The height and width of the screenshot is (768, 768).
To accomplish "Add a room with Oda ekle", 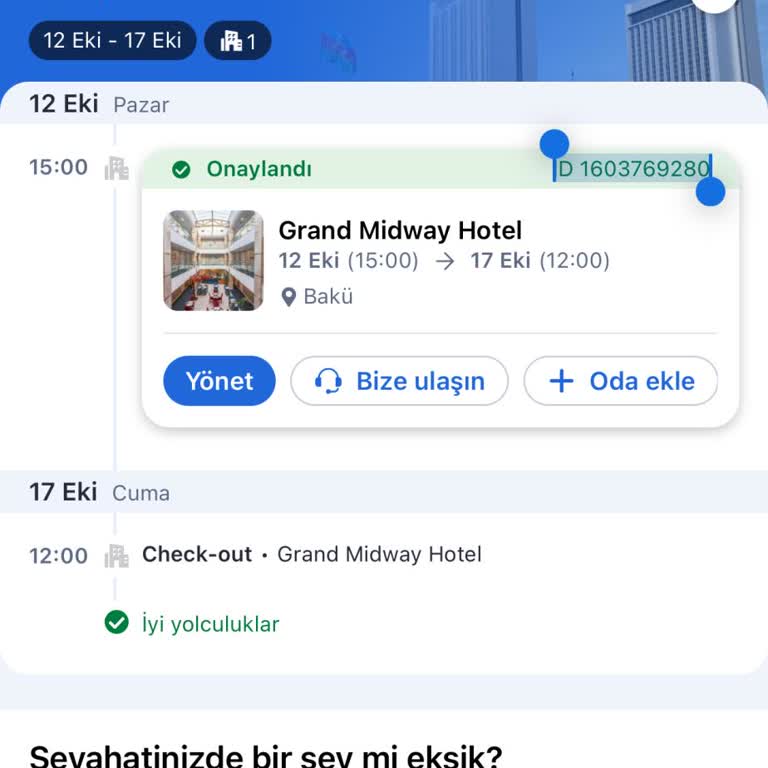I will [620, 381].
